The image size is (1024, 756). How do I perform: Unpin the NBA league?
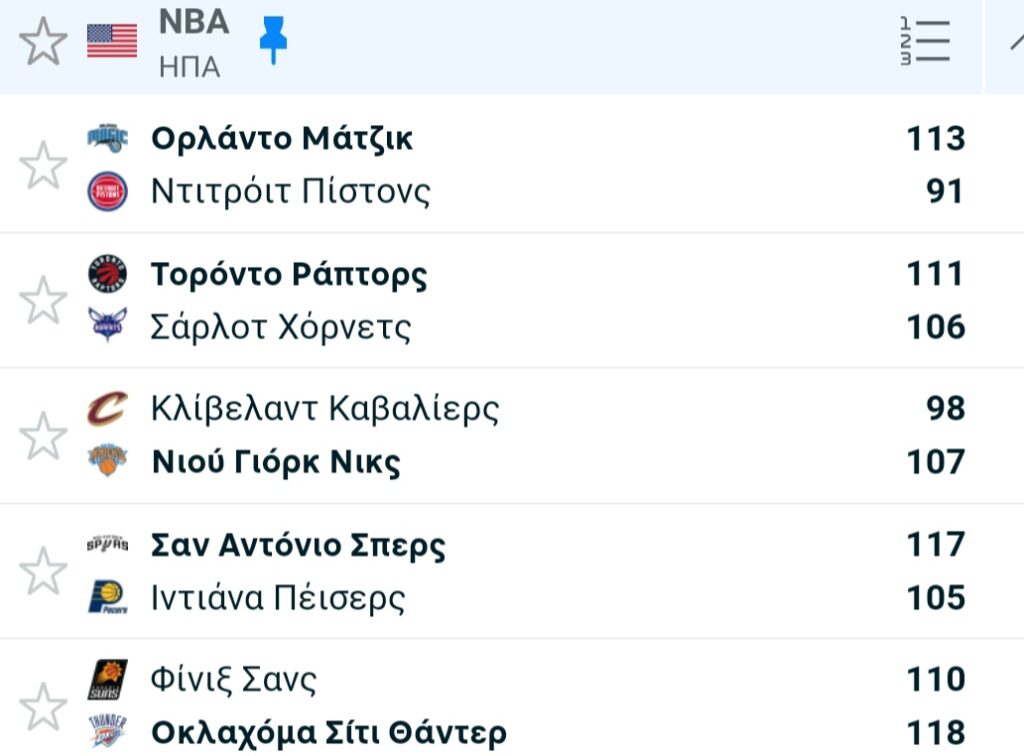[273, 42]
